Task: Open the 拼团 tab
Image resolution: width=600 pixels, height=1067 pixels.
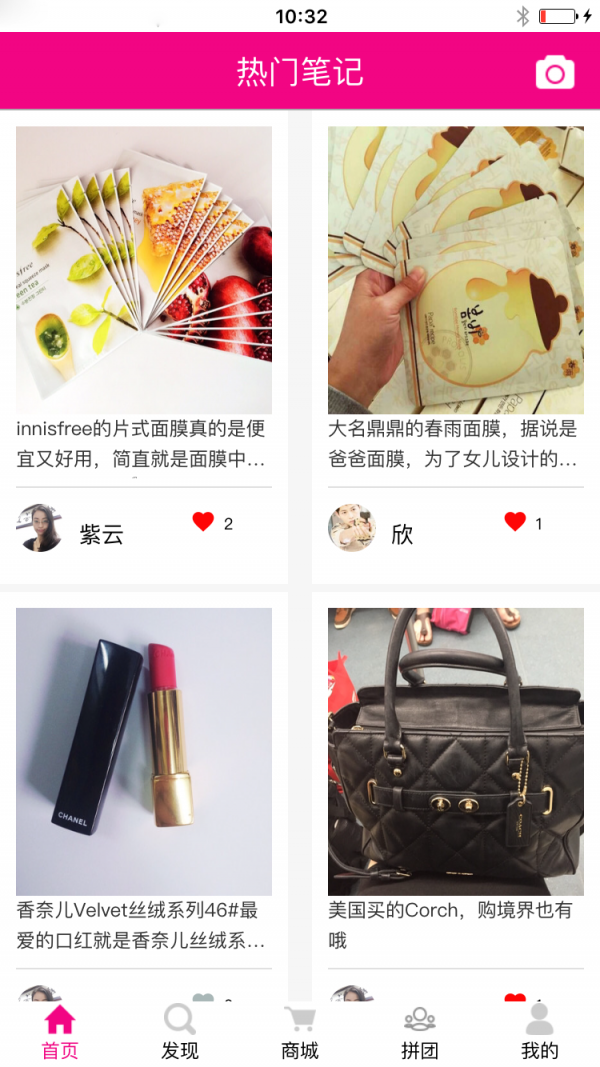Action: 420,1032
